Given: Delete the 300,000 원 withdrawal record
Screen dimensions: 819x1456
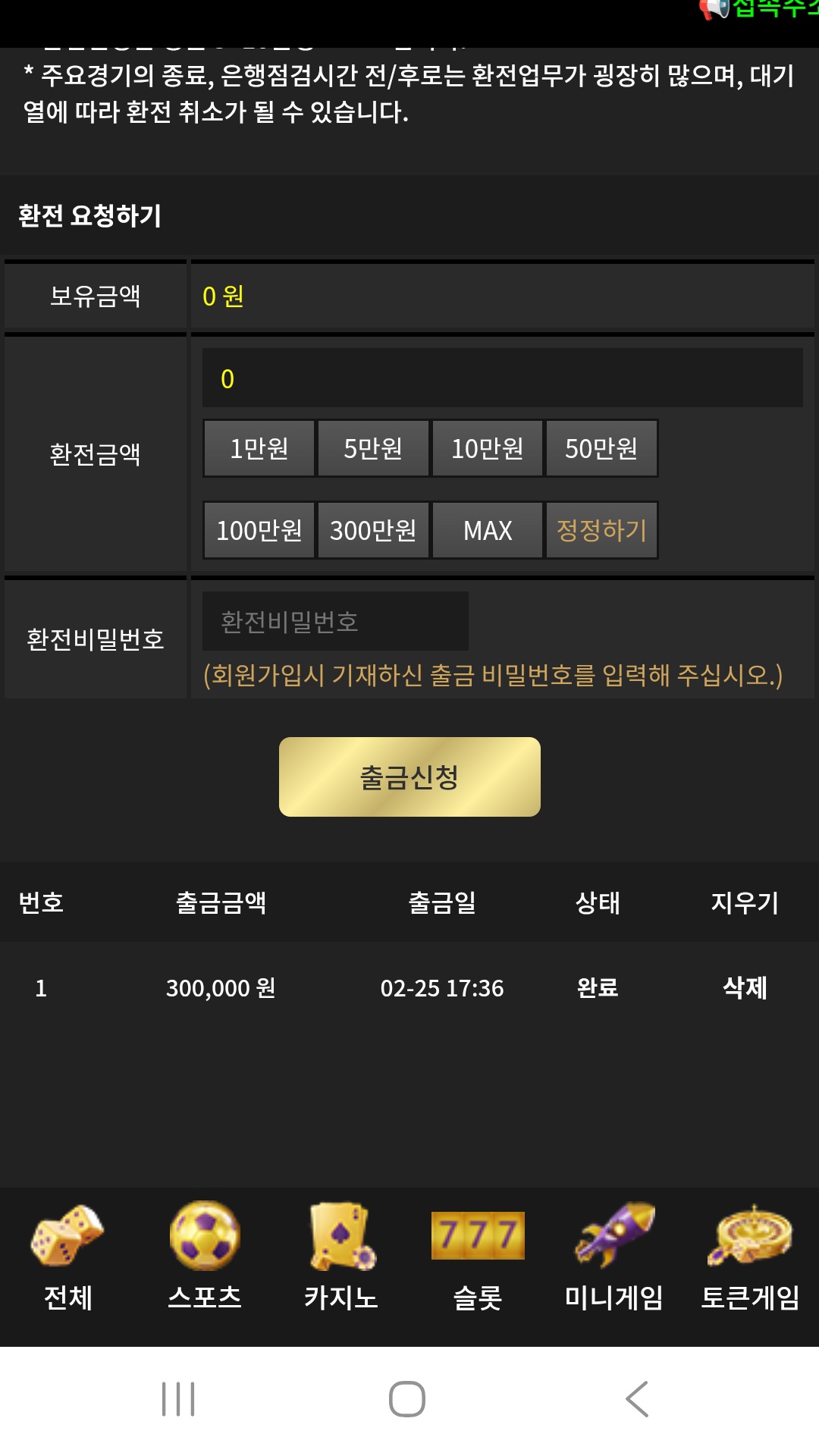Looking at the screenshot, I should click(745, 987).
